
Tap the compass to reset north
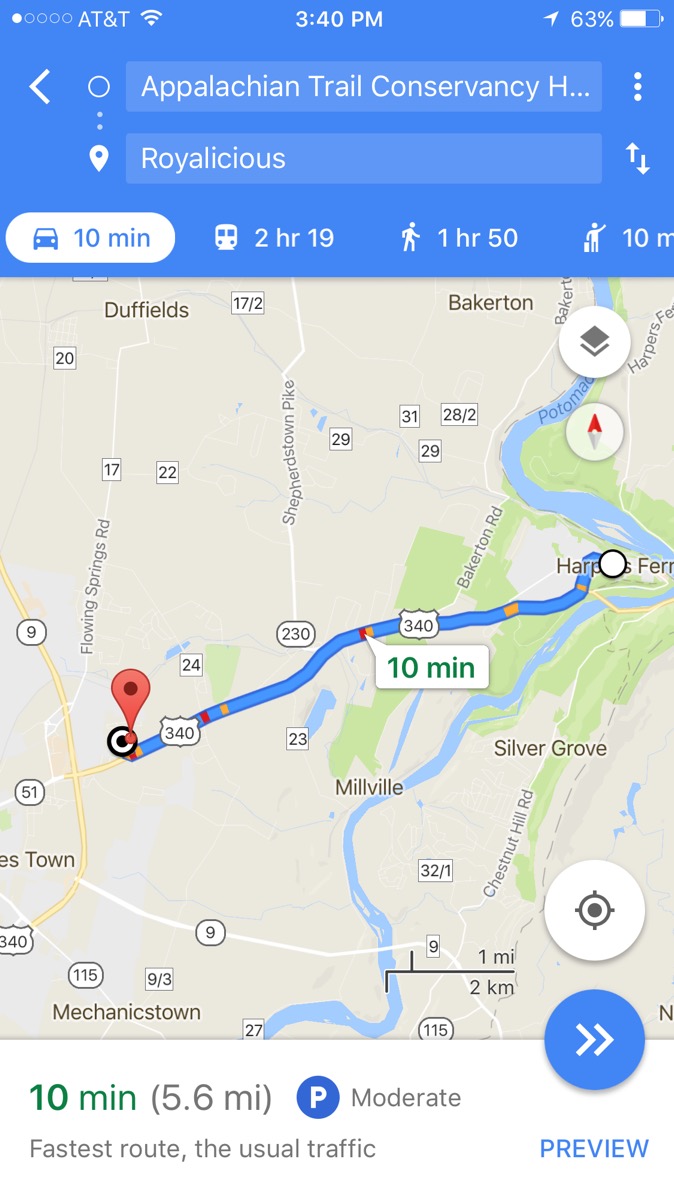(594, 432)
